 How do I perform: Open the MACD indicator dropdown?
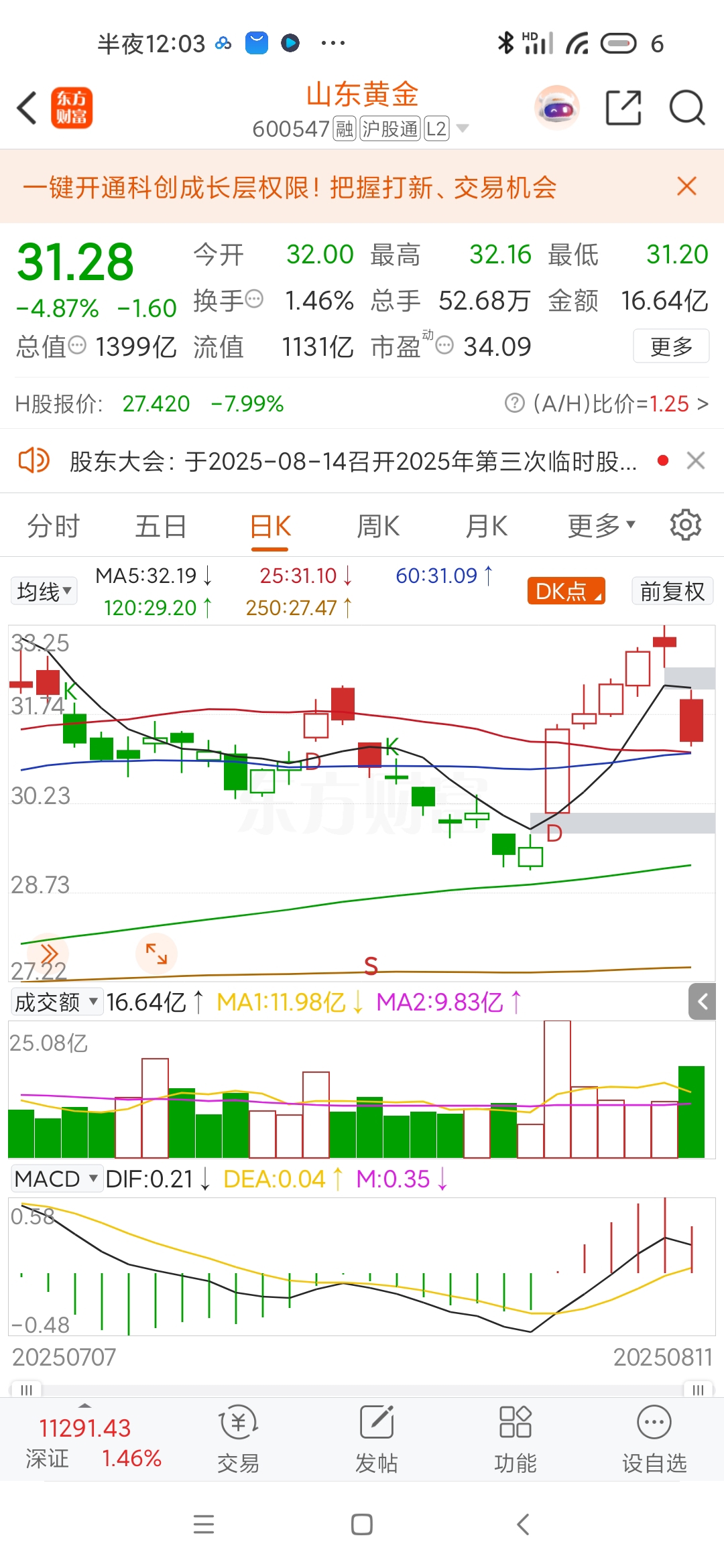57,1179
